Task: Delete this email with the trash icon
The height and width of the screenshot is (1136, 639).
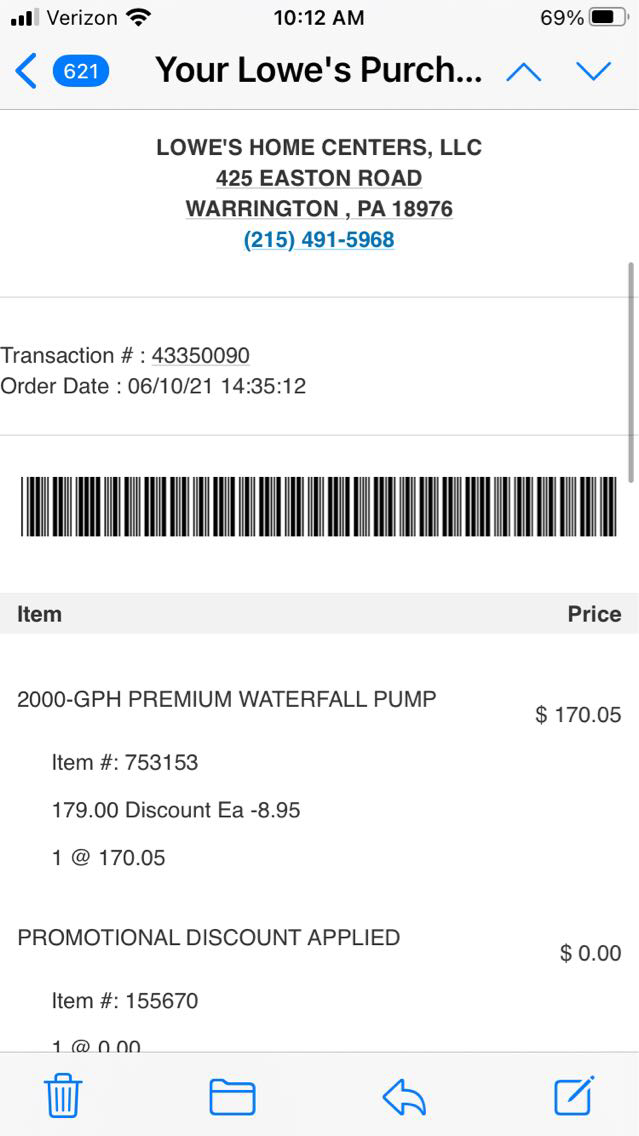Action: tap(63, 1097)
